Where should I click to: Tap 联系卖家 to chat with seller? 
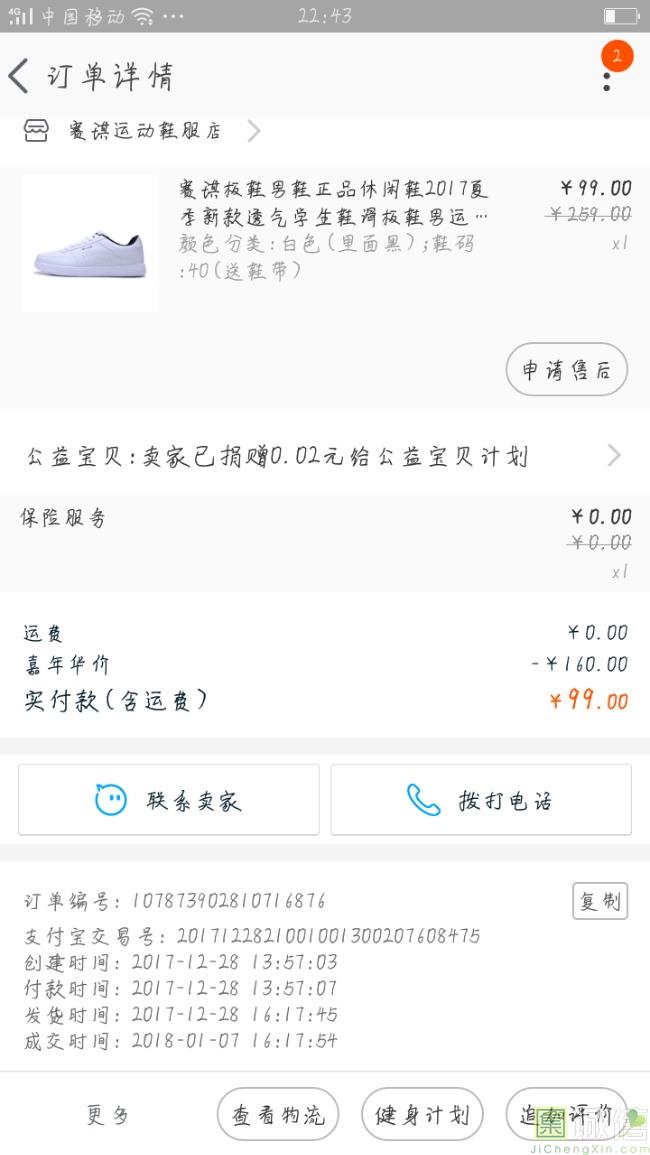point(169,800)
